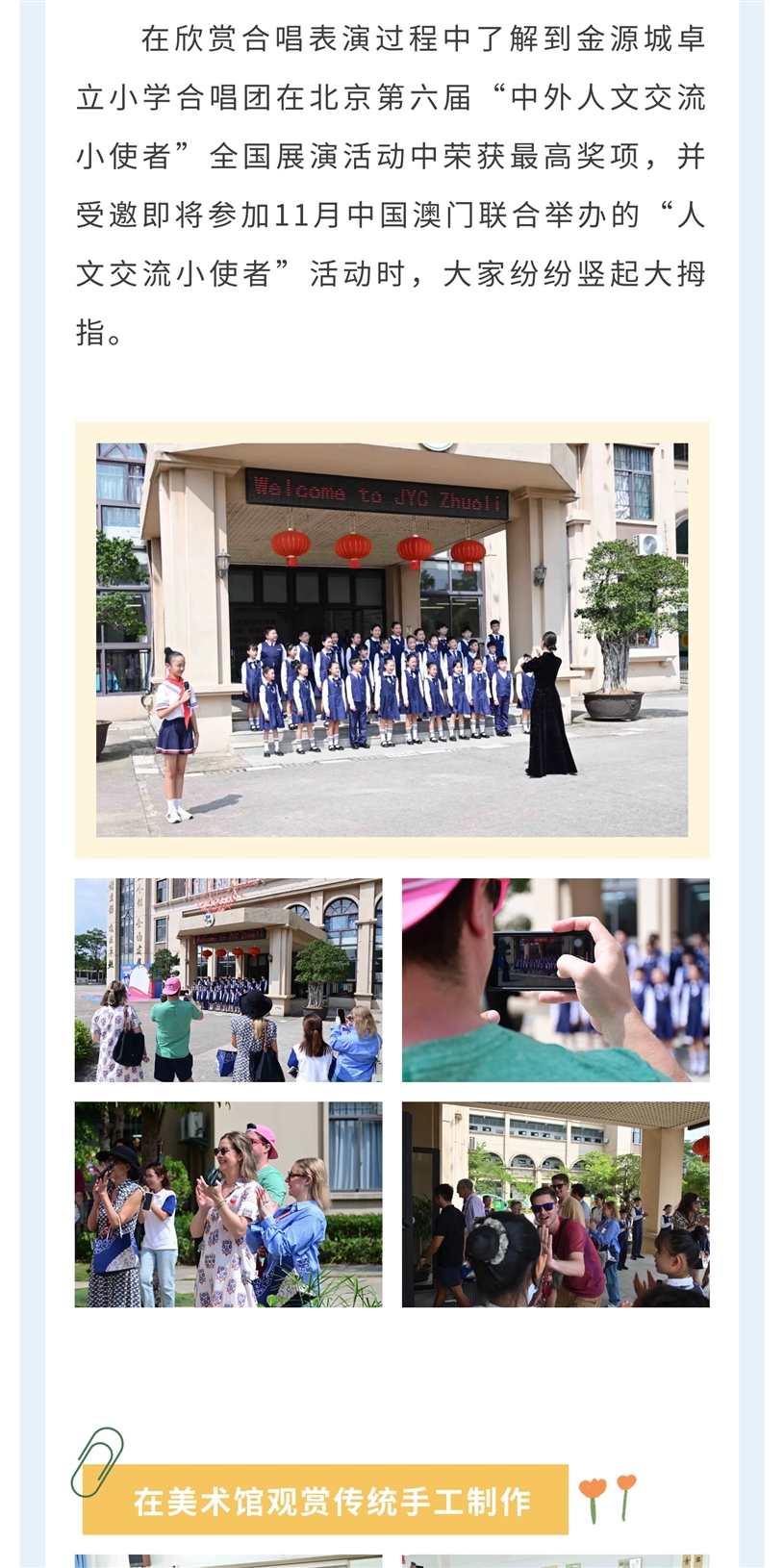View photo of visitors photographing the choir
Screen dimensions: 784x1568
pos(229,979)
